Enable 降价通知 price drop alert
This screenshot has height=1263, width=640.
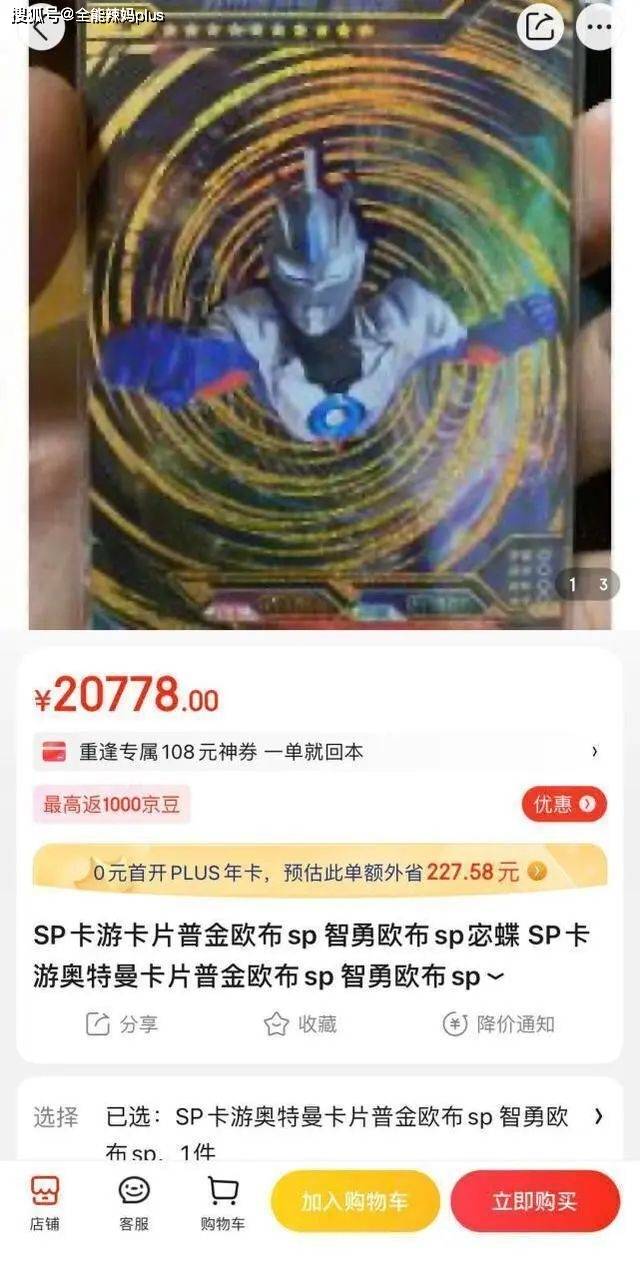click(x=498, y=1024)
